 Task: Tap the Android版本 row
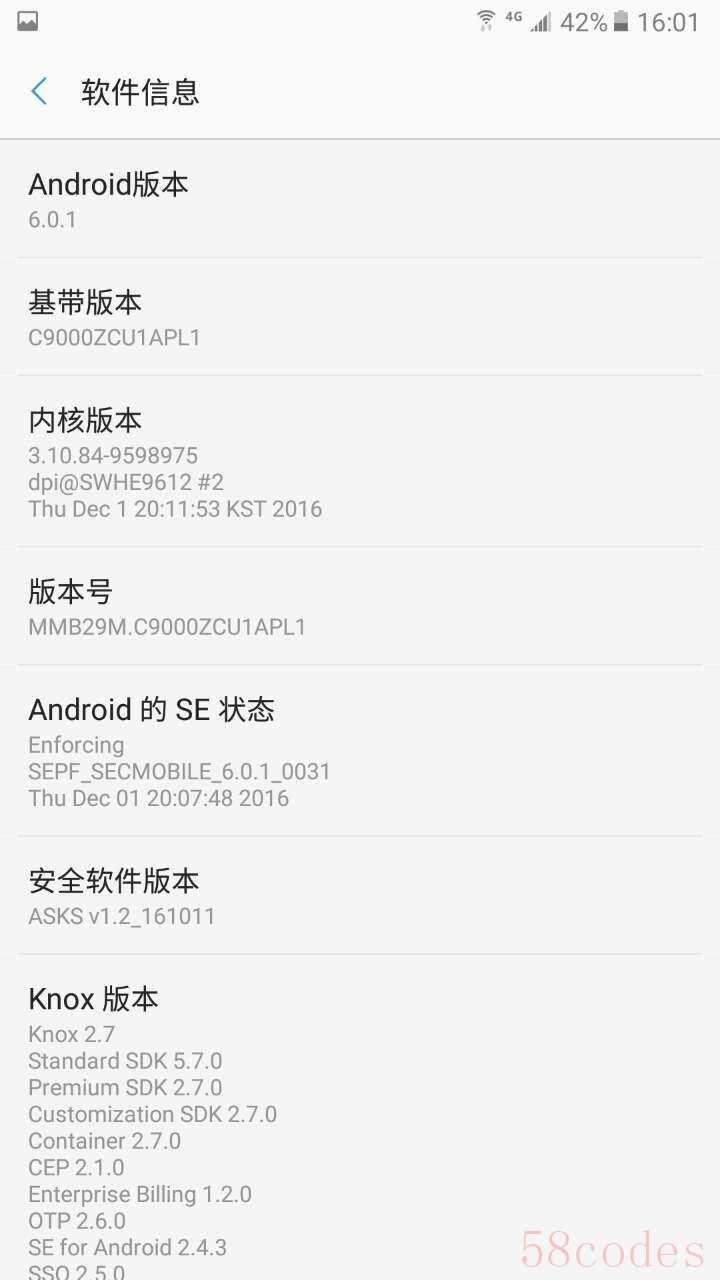(360, 199)
